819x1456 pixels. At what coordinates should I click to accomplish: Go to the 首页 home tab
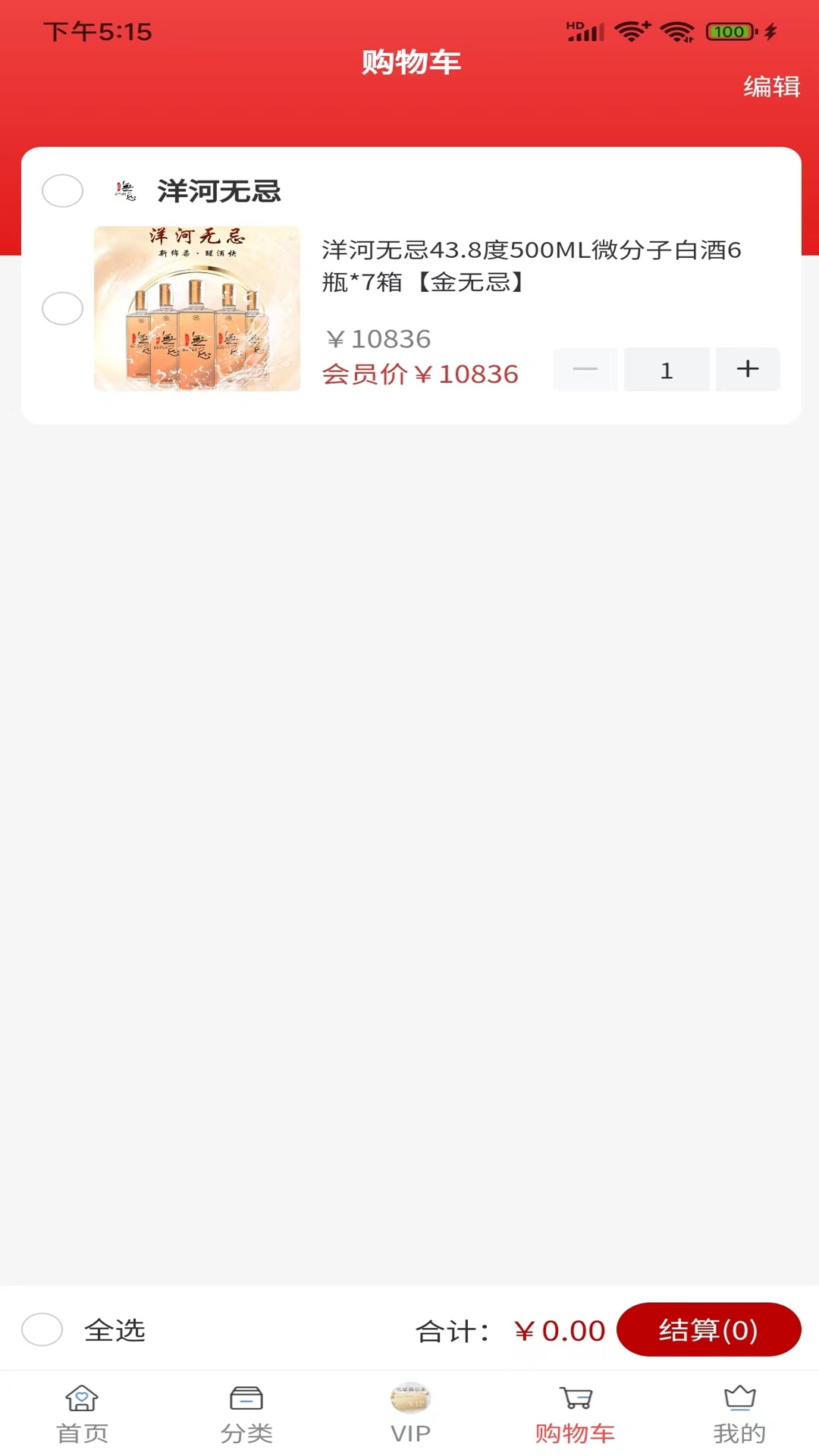click(82, 1414)
